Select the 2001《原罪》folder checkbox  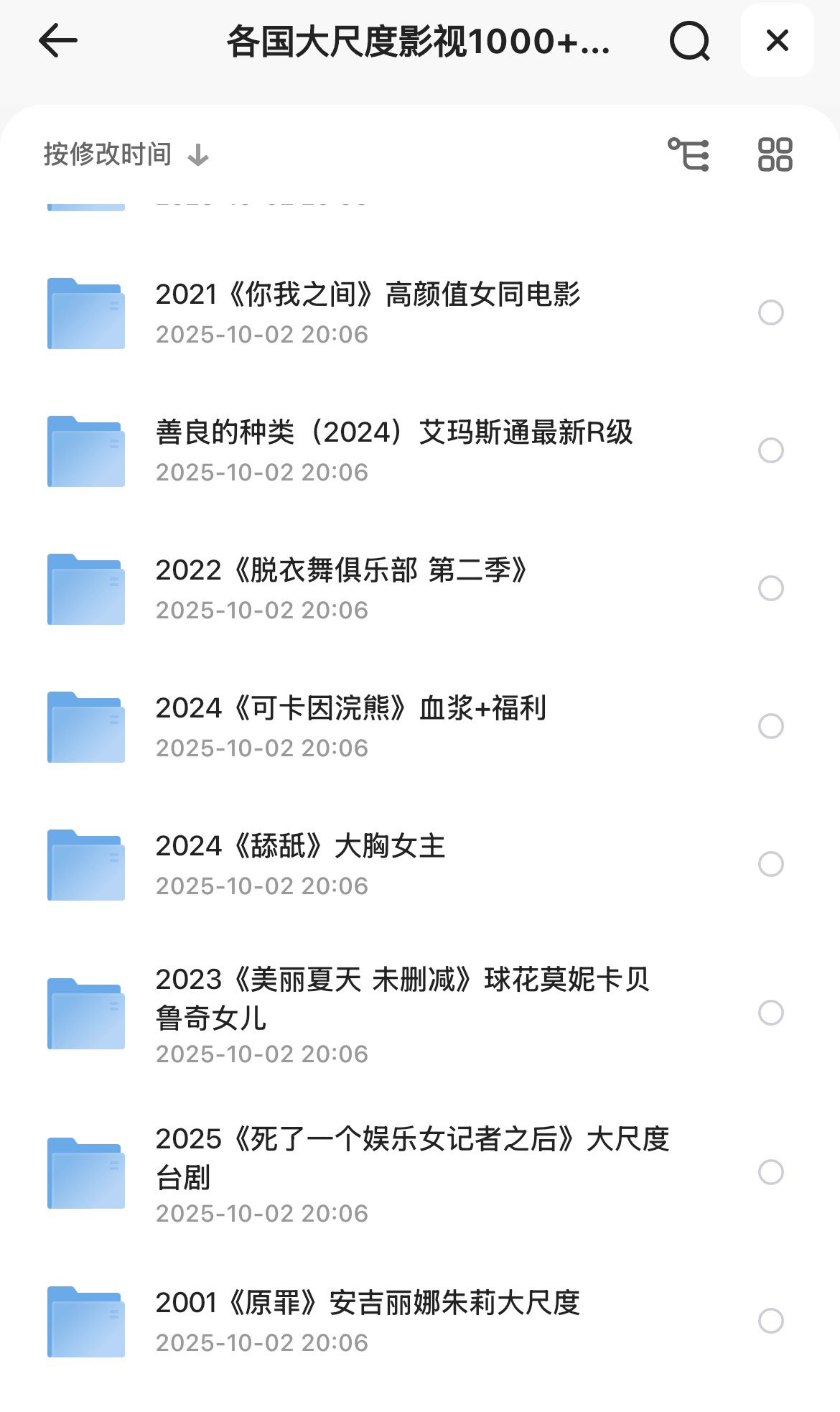[770, 1320]
